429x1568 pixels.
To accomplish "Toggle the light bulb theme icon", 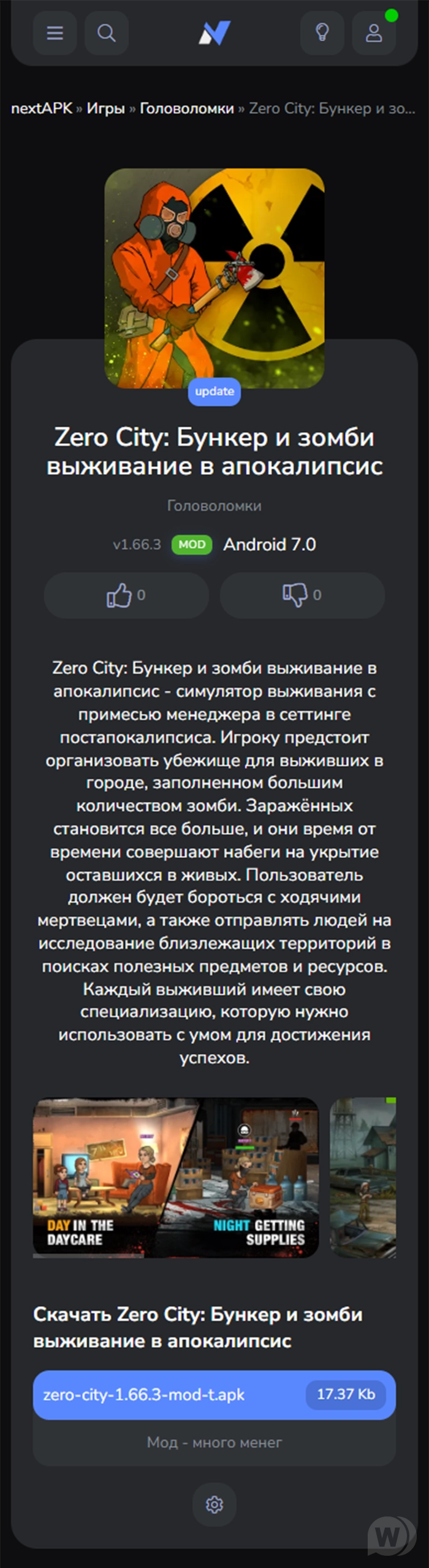I will tap(322, 33).
